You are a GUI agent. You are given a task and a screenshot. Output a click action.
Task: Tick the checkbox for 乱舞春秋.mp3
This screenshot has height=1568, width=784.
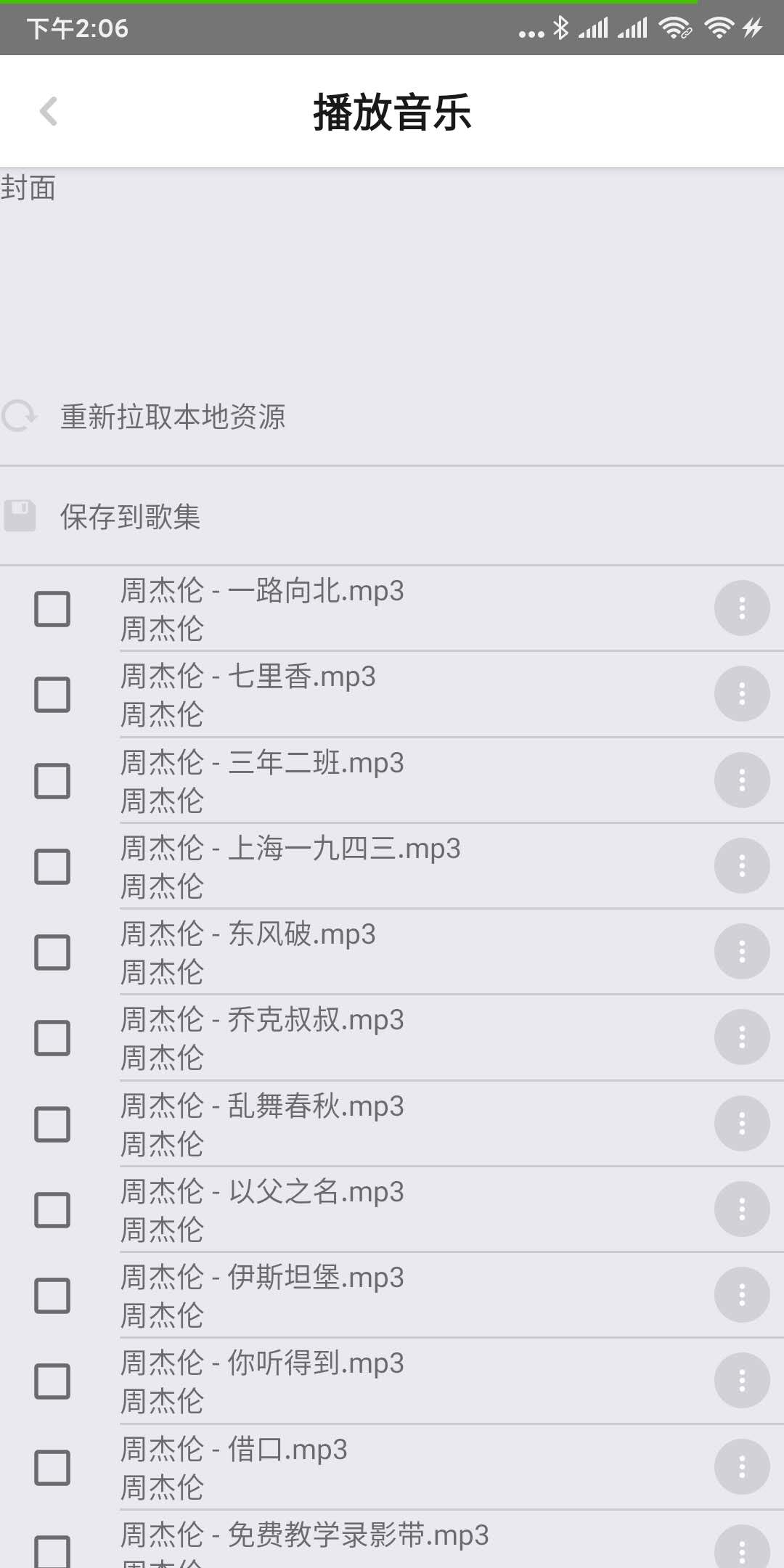click(x=52, y=1124)
